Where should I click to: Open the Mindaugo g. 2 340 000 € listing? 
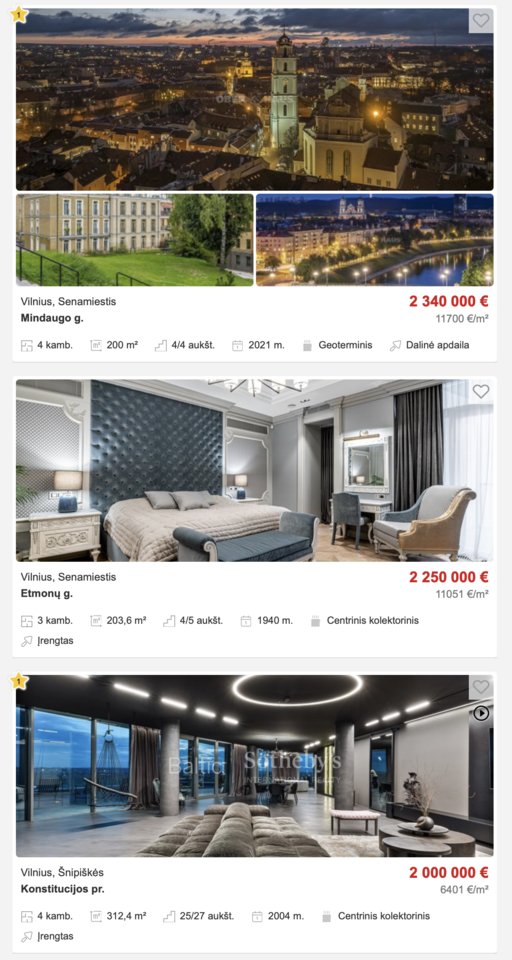pos(52,318)
